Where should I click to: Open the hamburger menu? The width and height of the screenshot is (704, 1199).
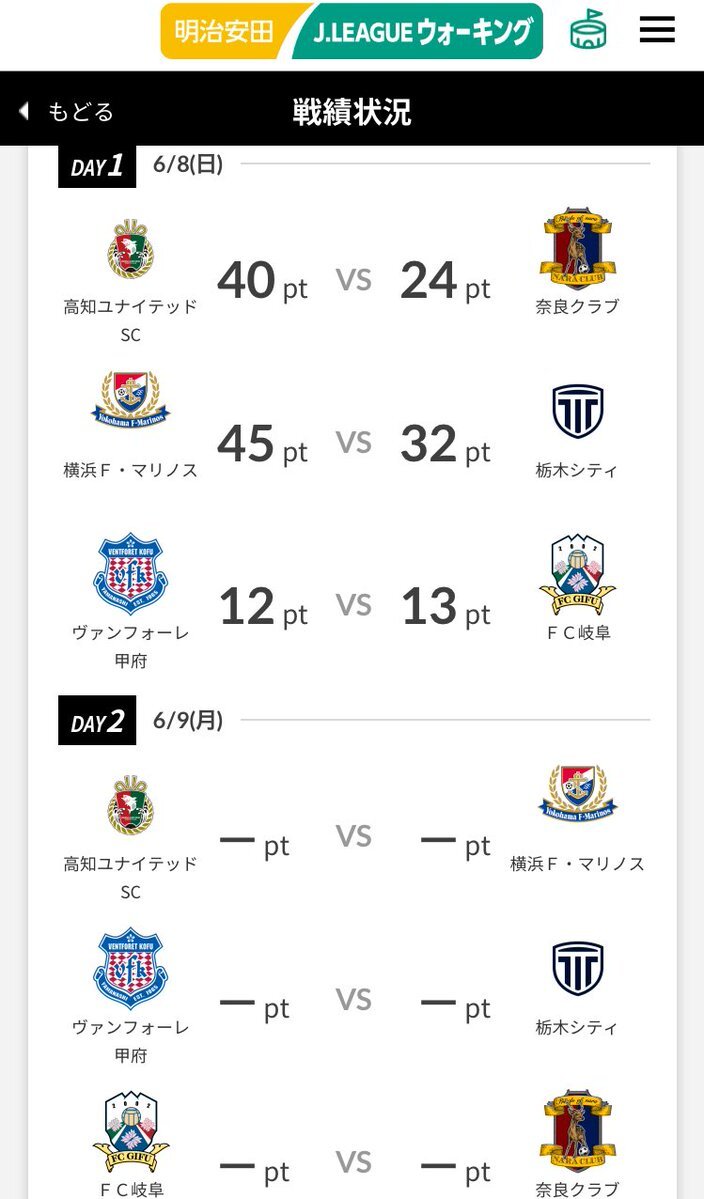pyautogui.click(x=657, y=30)
